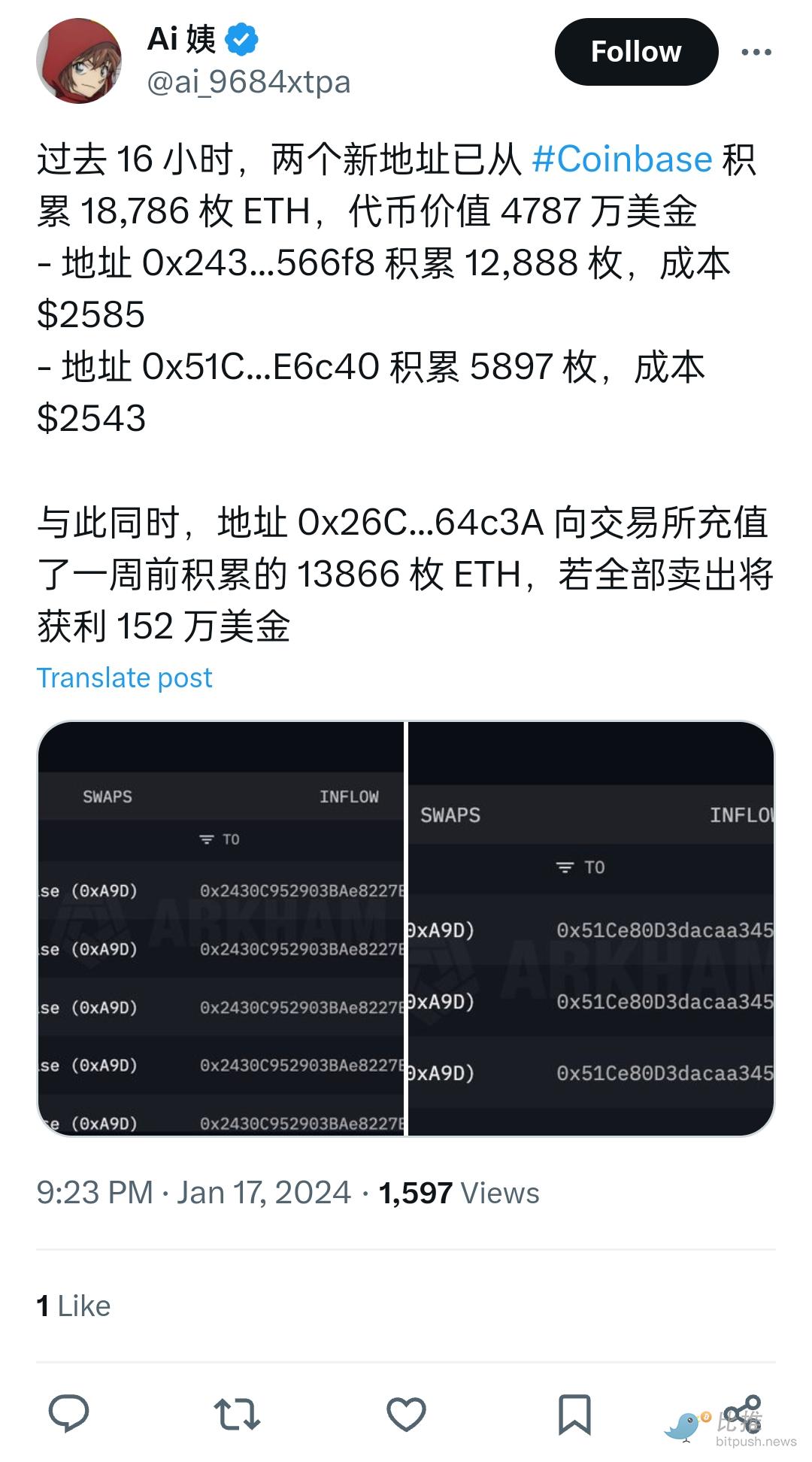Image resolution: width=812 pixels, height=1462 pixels.
Task: Translate this post
Action: click(x=124, y=678)
